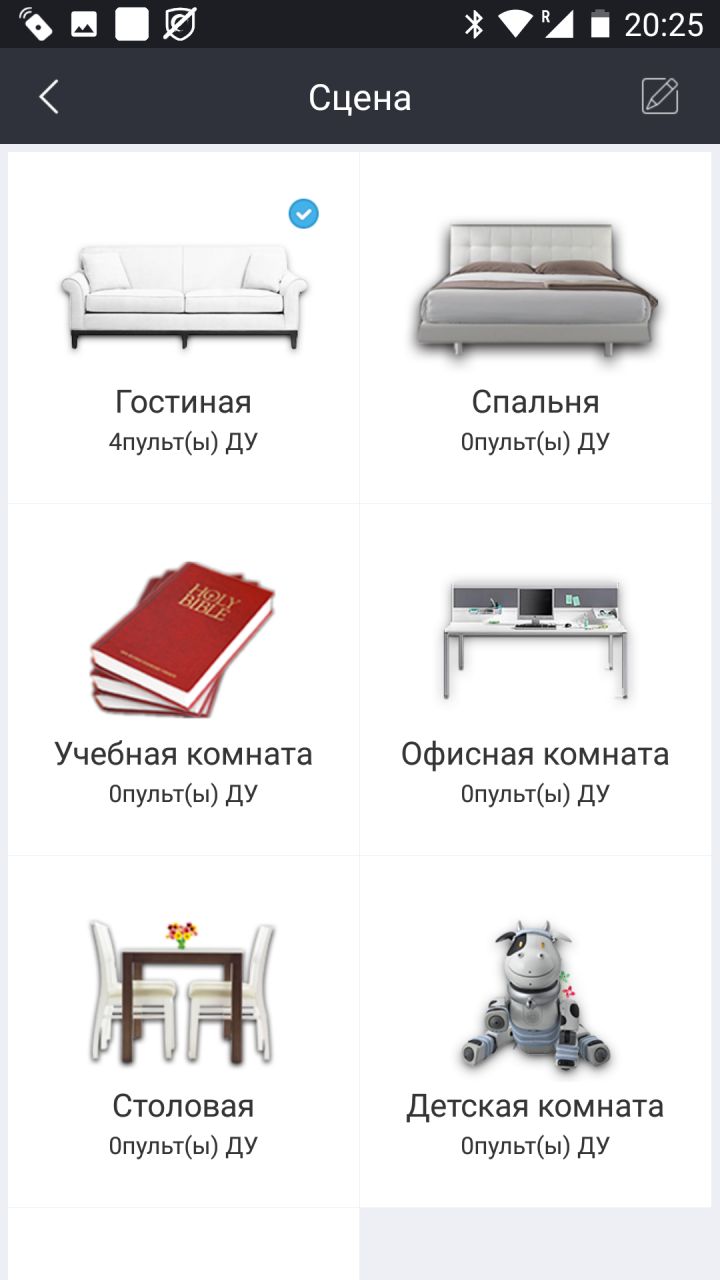The image size is (720, 1280).
Task: Open the edit scenes icon
Action: (659, 97)
